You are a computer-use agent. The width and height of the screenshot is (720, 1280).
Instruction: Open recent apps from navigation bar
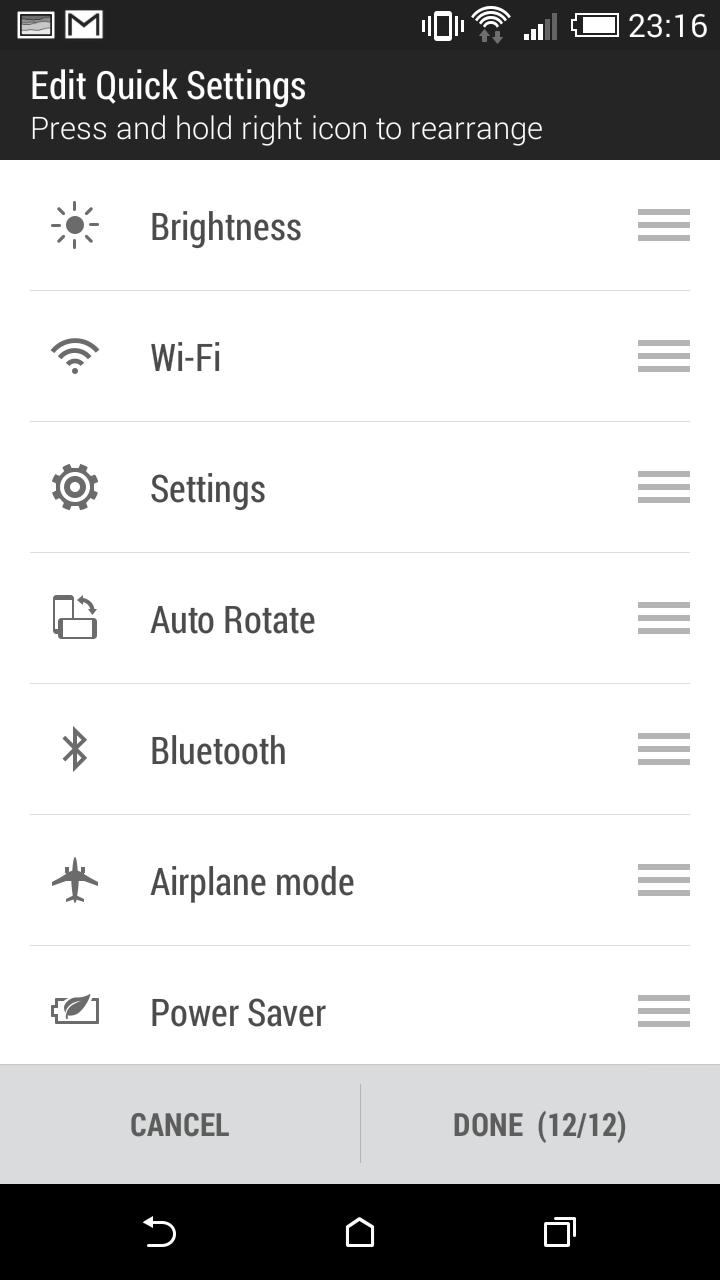(x=560, y=1233)
